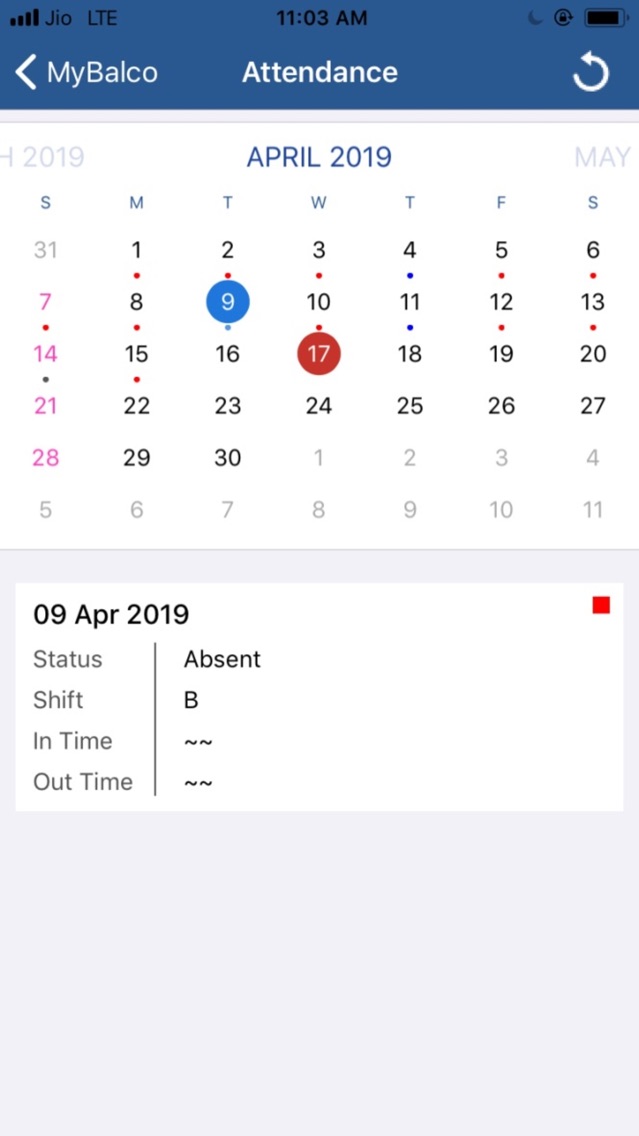This screenshot has width=639, height=1136.
Task: Select April 15 on the calendar
Action: click(136, 354)
